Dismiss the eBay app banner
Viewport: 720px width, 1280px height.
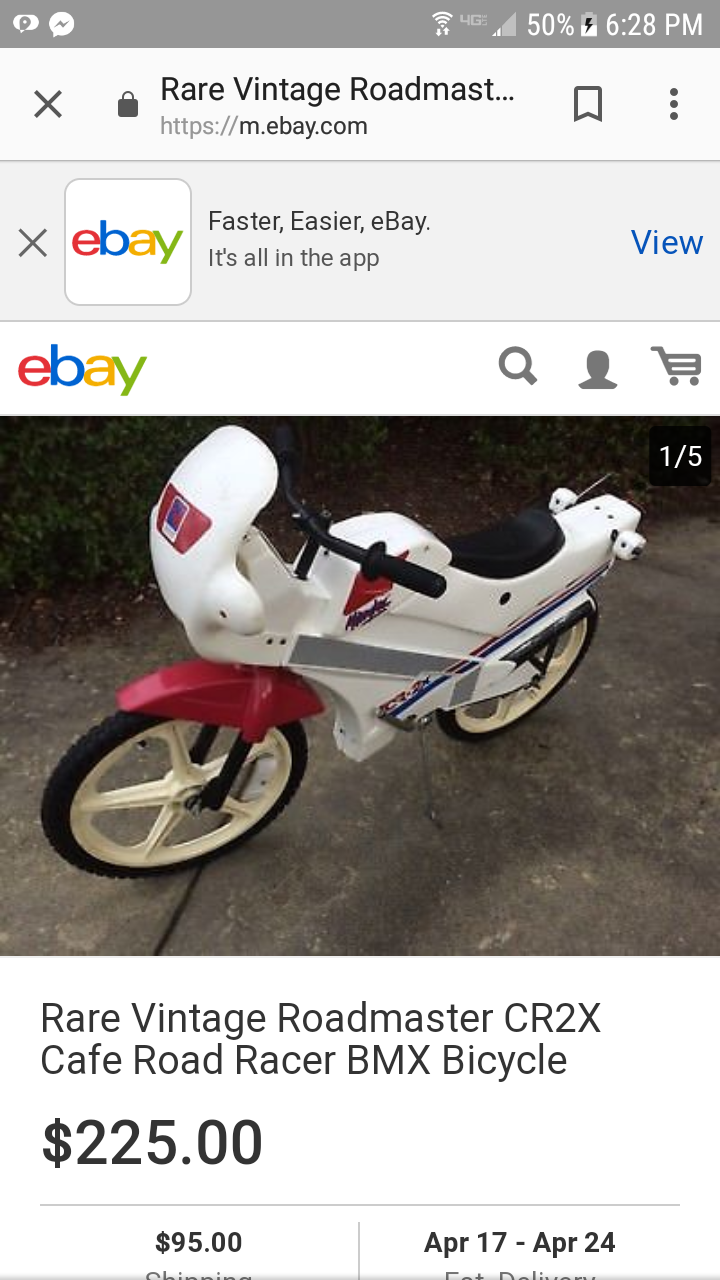pos(33,242)
